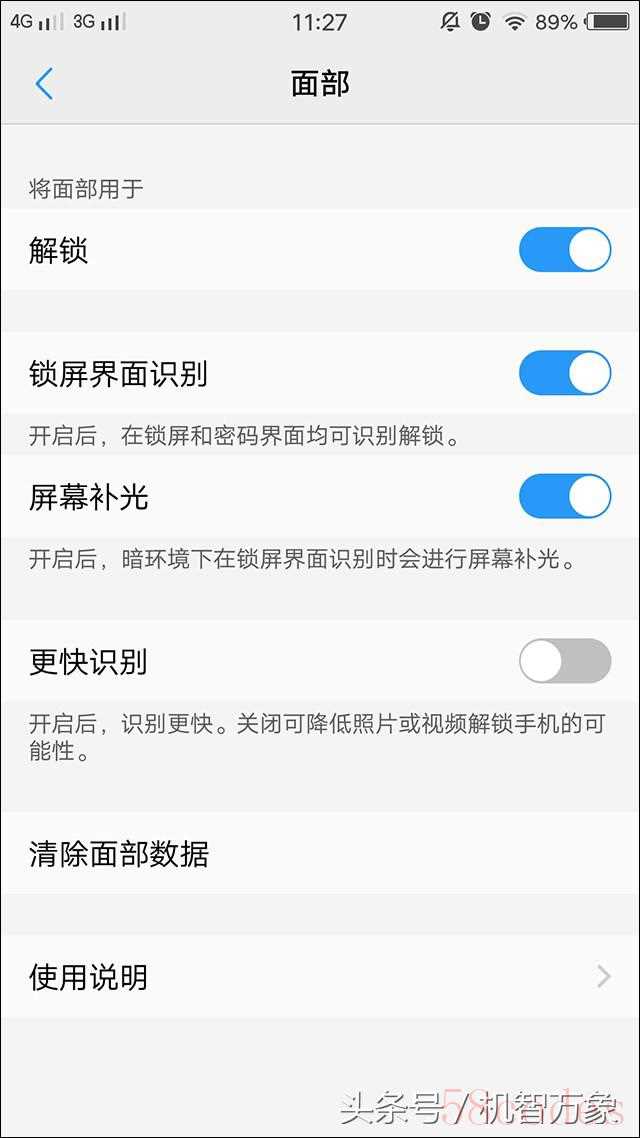Go back from the 面部 settings page
Viewport: 640px width, 1138px height.
pyautogui.click(x=44, y=84)
